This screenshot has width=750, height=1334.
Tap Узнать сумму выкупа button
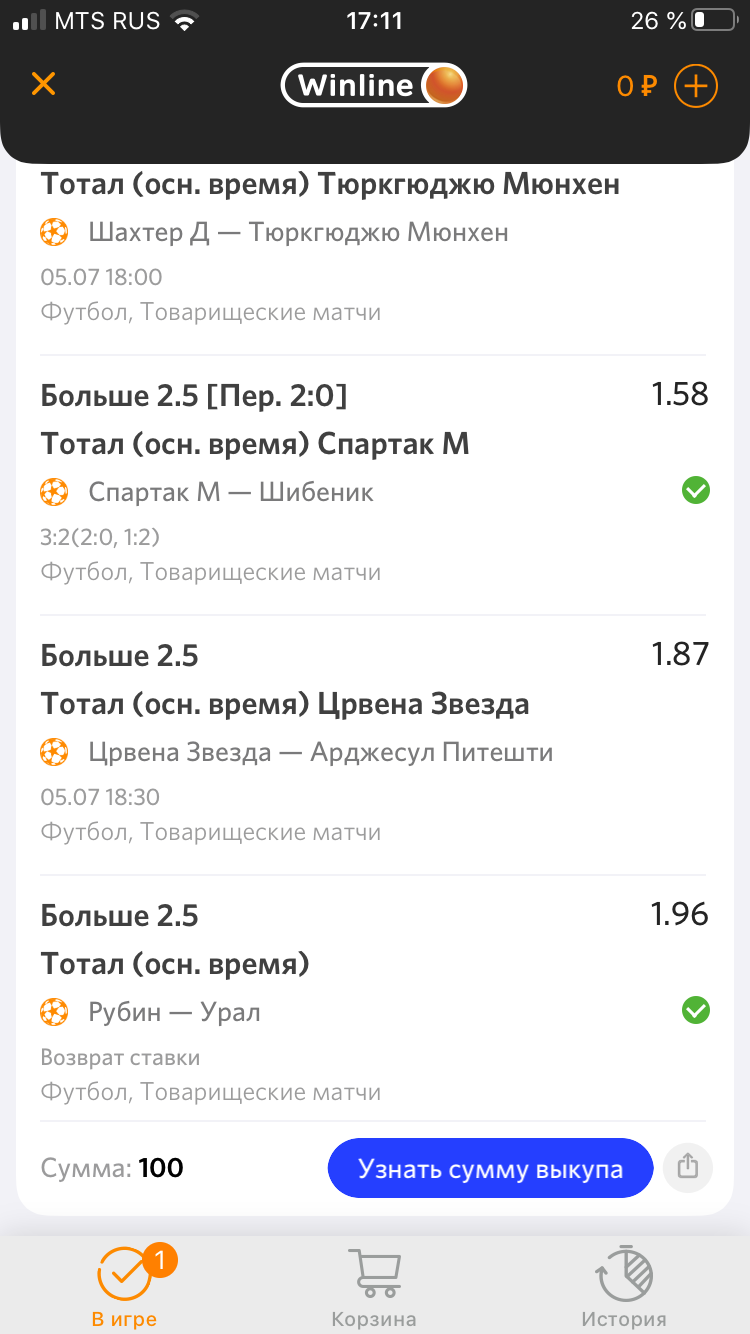click(x=490, y=1168)
